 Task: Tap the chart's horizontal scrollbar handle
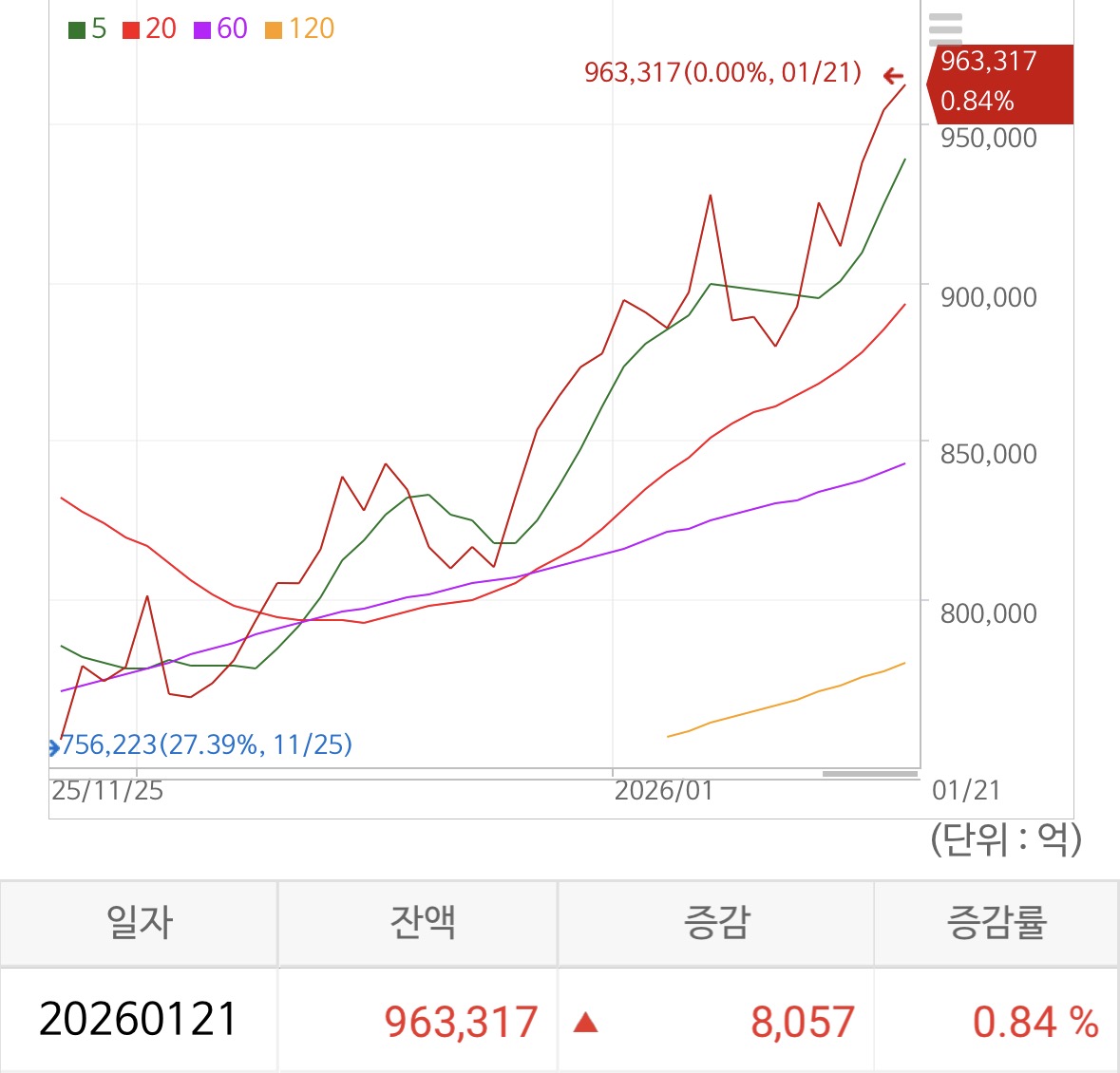(870, 774)
